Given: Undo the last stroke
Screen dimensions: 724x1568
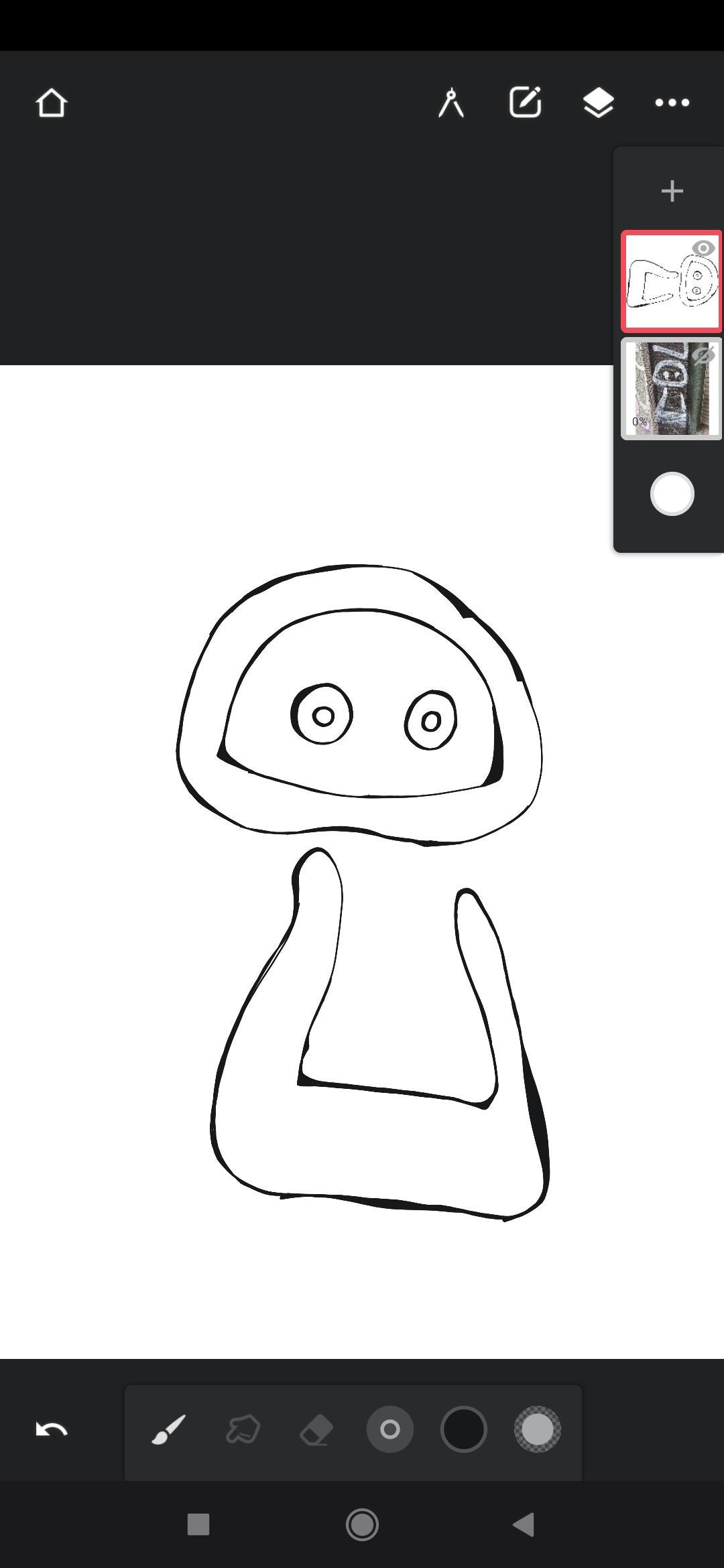Looking at the screenshot, I should 51,1429.
